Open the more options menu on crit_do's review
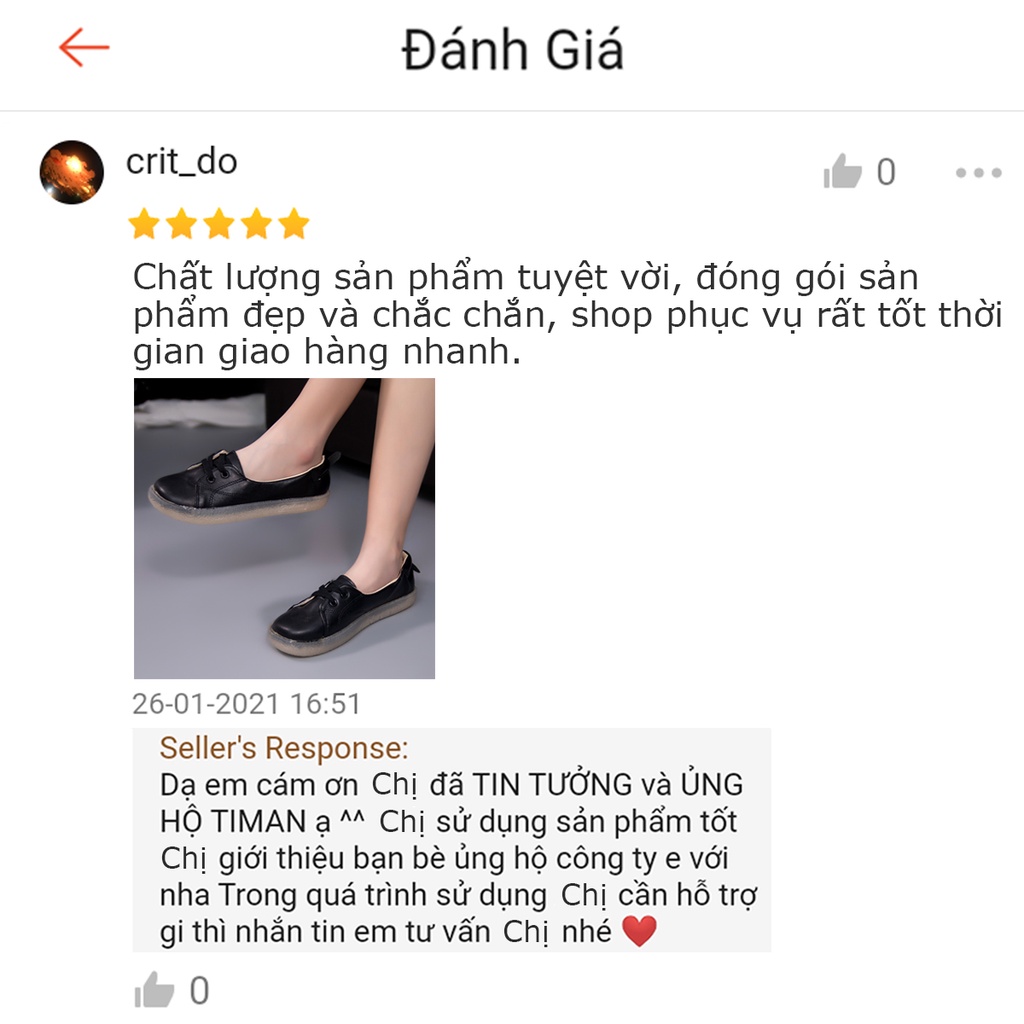 [977, 173]
